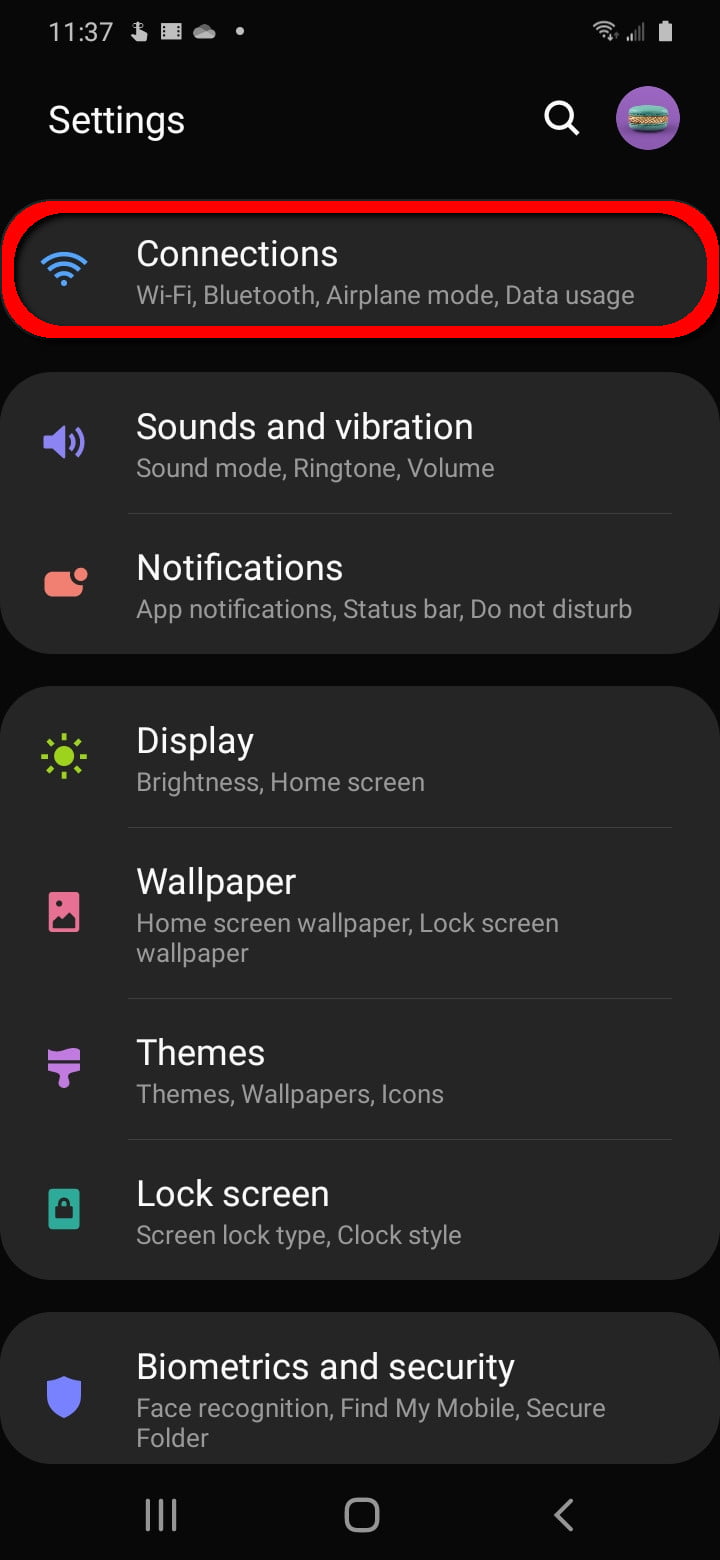Browse Themes settings

(x=360, y=1070)
